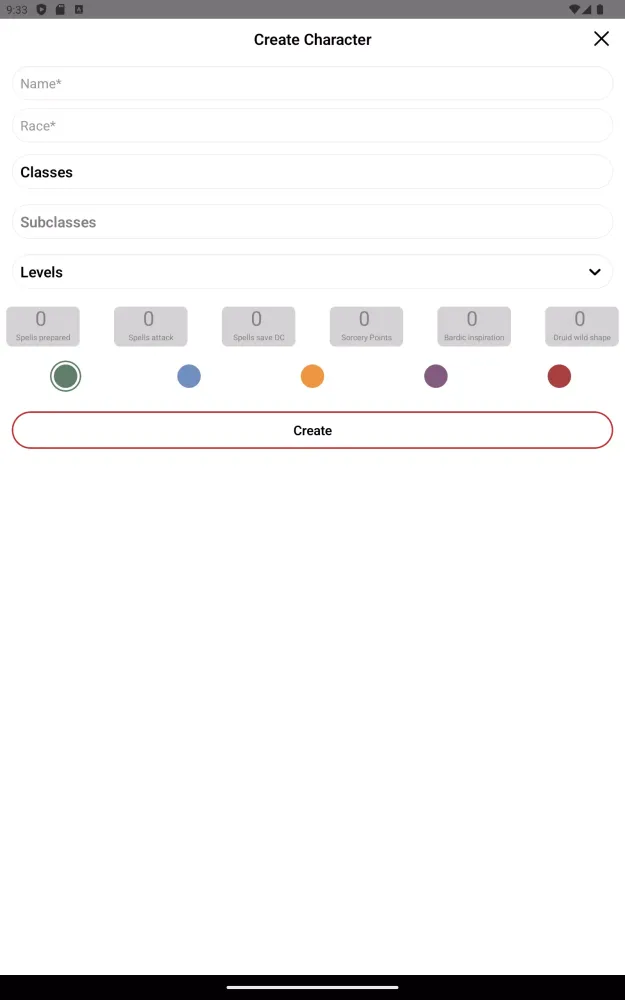Pick the orange color swatch
The height and width of the screenshot is (1000, 625).
312,376
